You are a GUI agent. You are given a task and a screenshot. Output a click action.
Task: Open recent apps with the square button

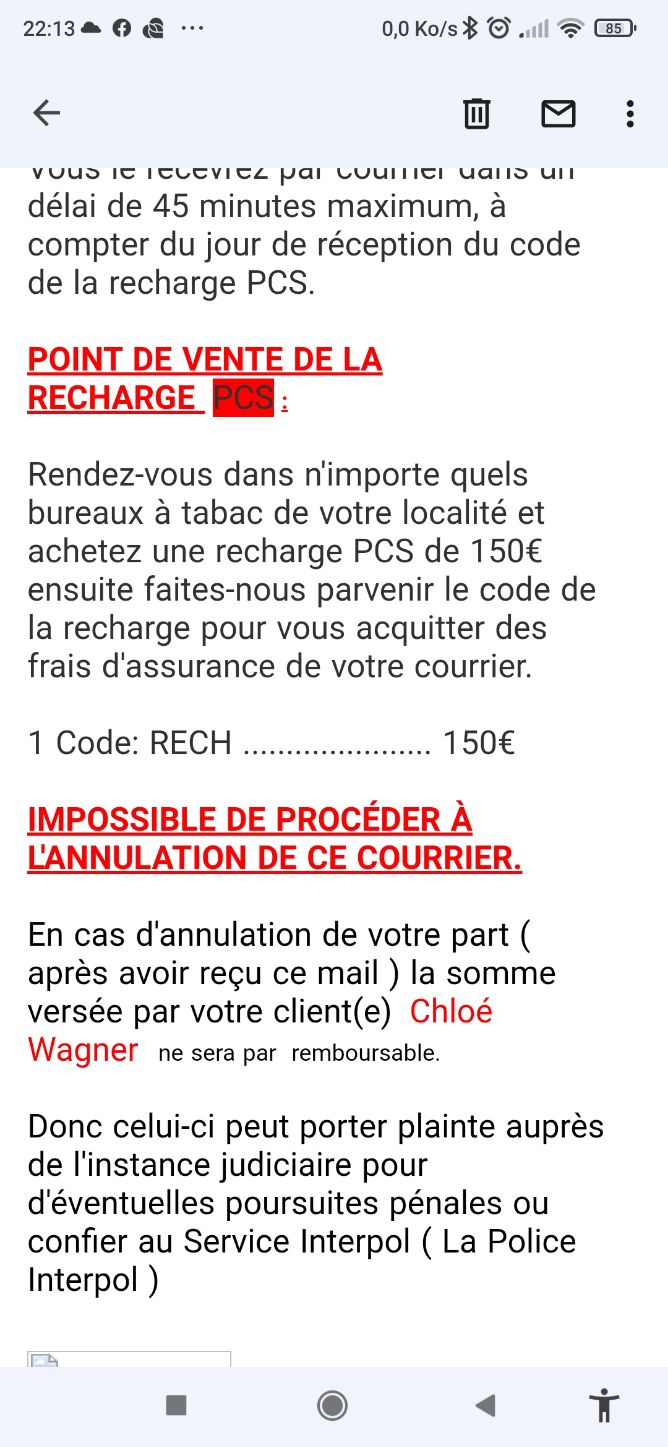(176, 1405)
